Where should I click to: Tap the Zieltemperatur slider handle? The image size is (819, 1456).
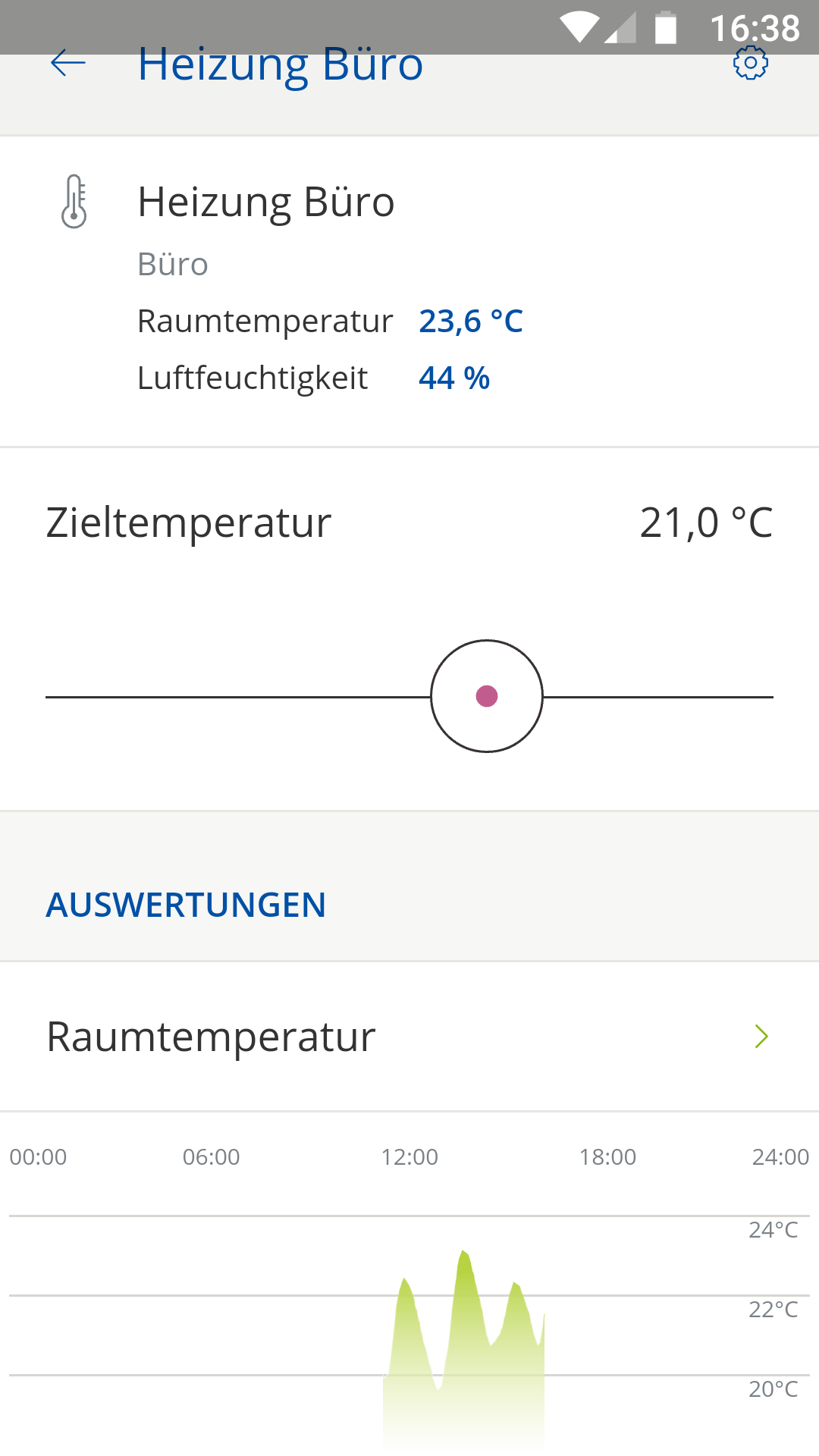pyautogui.click(x=487, y=696)
